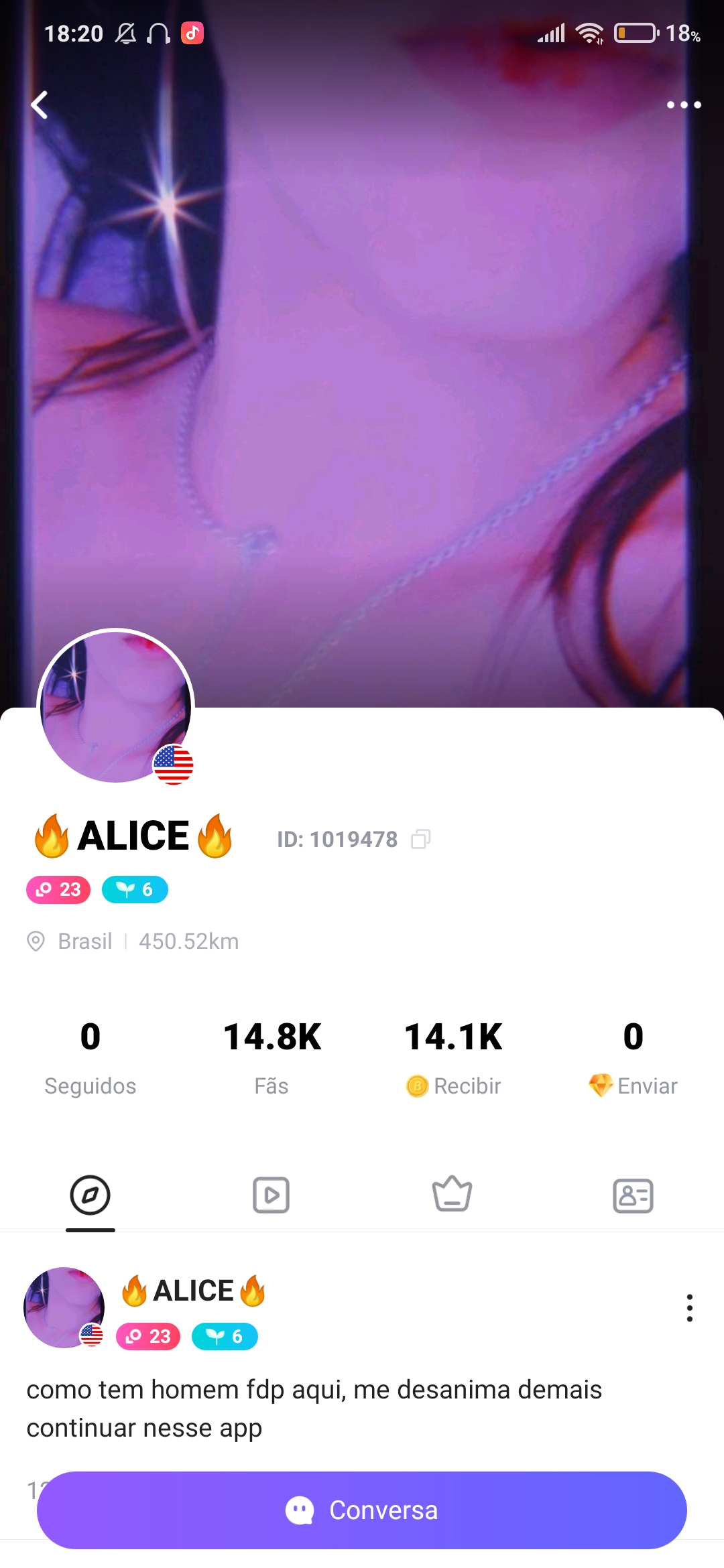Switch to the videos tab

(x=271, y=1195)
